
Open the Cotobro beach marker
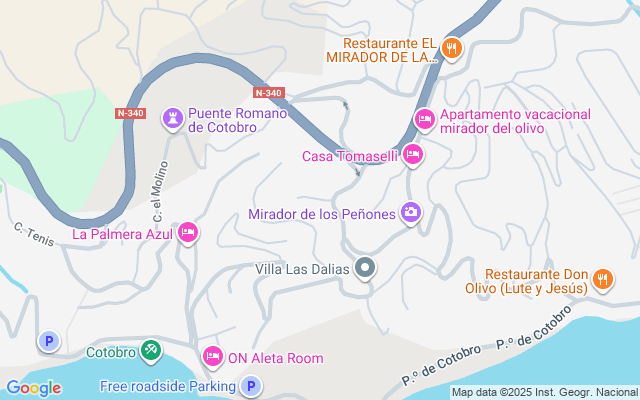150,349
